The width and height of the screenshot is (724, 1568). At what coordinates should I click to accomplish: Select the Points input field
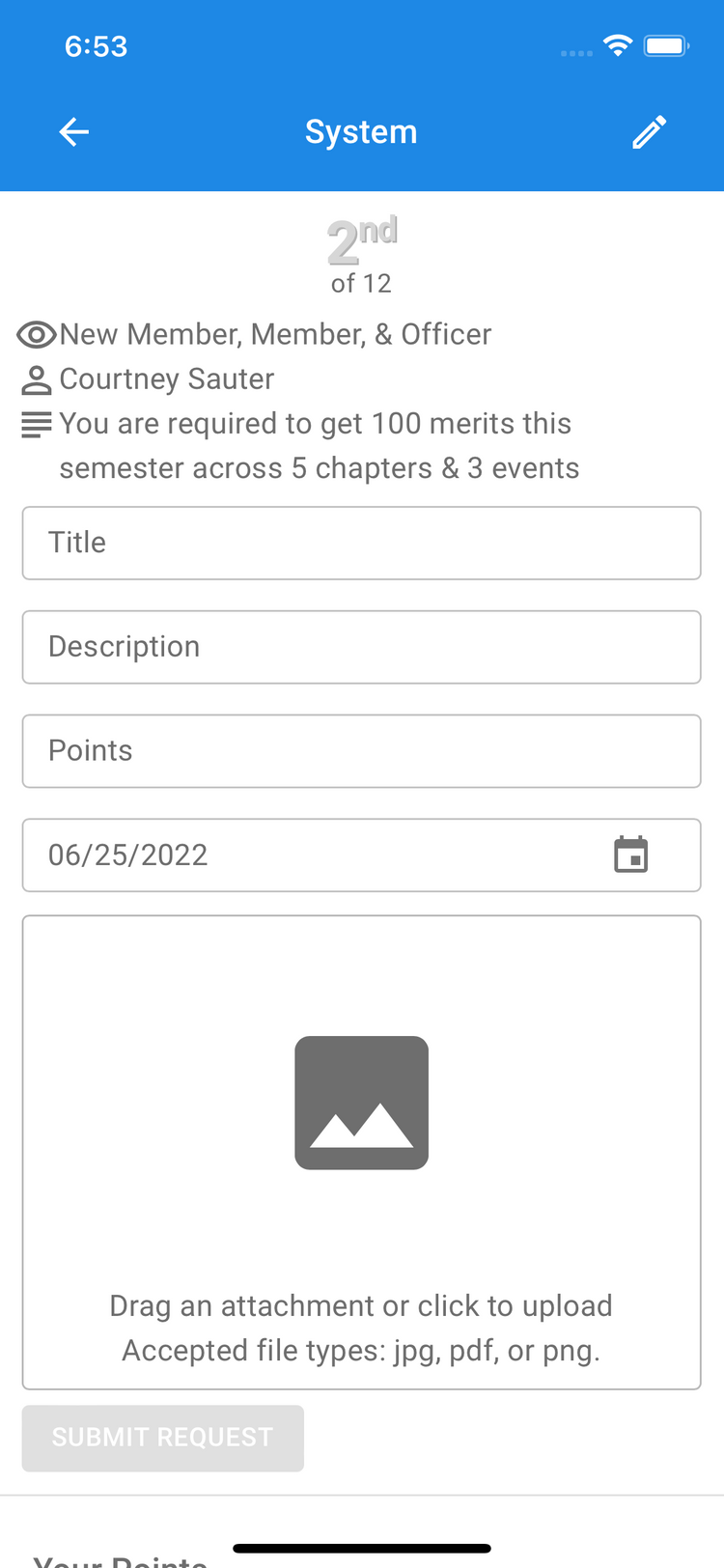click(361, 751)
